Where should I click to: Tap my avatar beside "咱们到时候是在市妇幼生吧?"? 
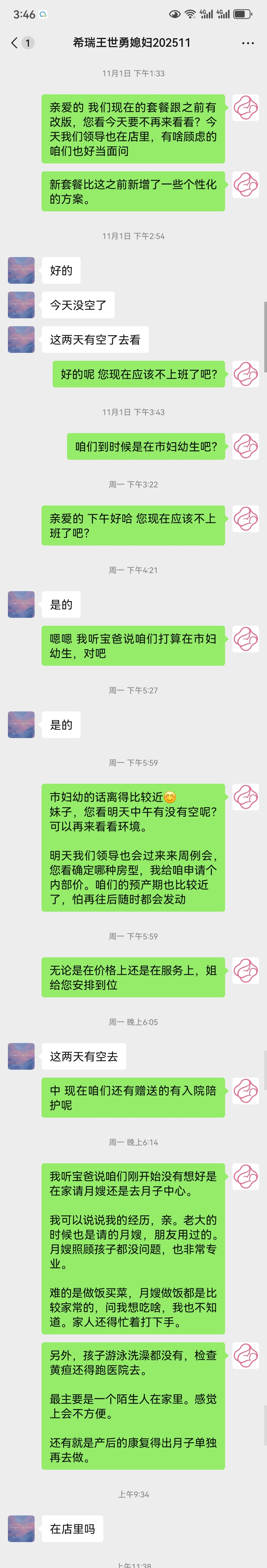coord(246,446)
